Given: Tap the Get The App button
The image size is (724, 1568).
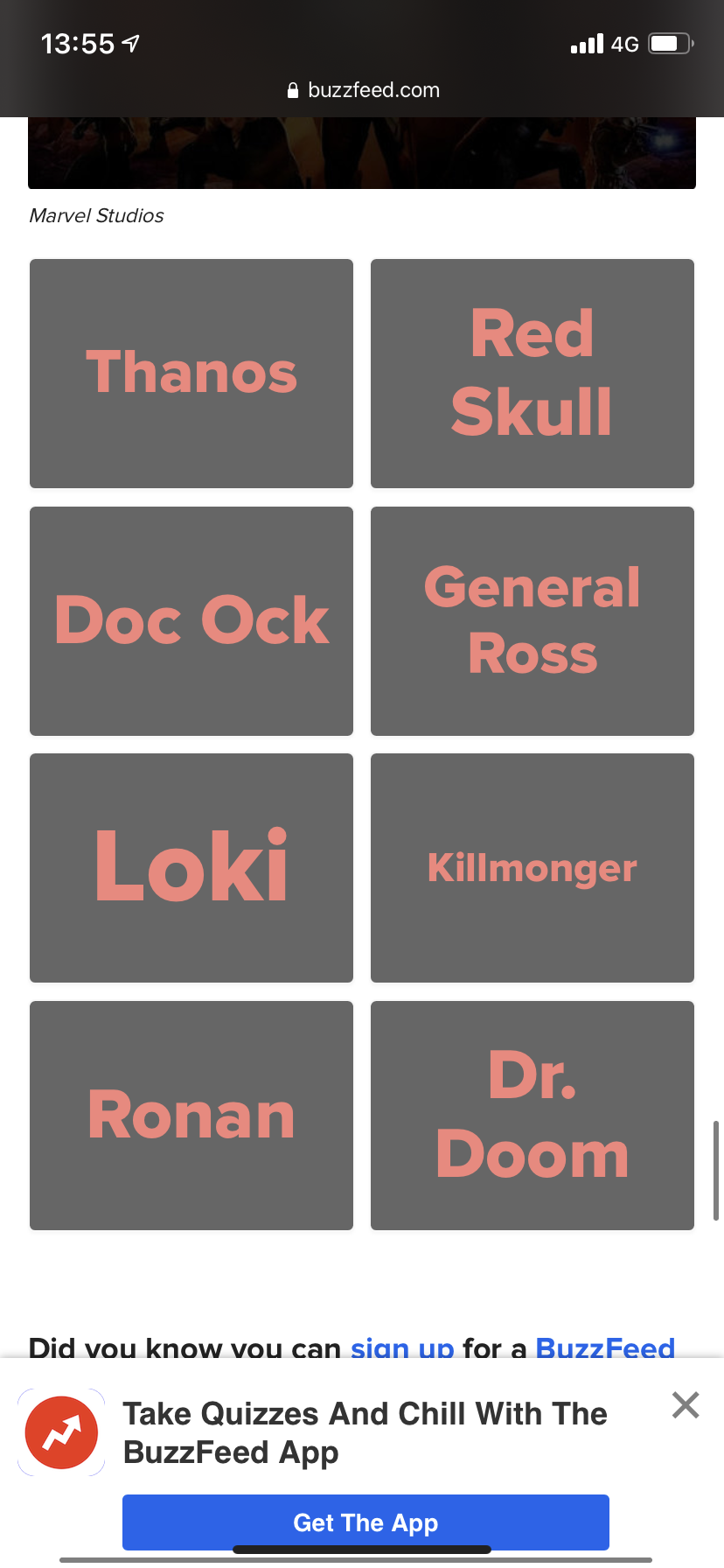Looking at the screenshot, I should coord(365,1522).
